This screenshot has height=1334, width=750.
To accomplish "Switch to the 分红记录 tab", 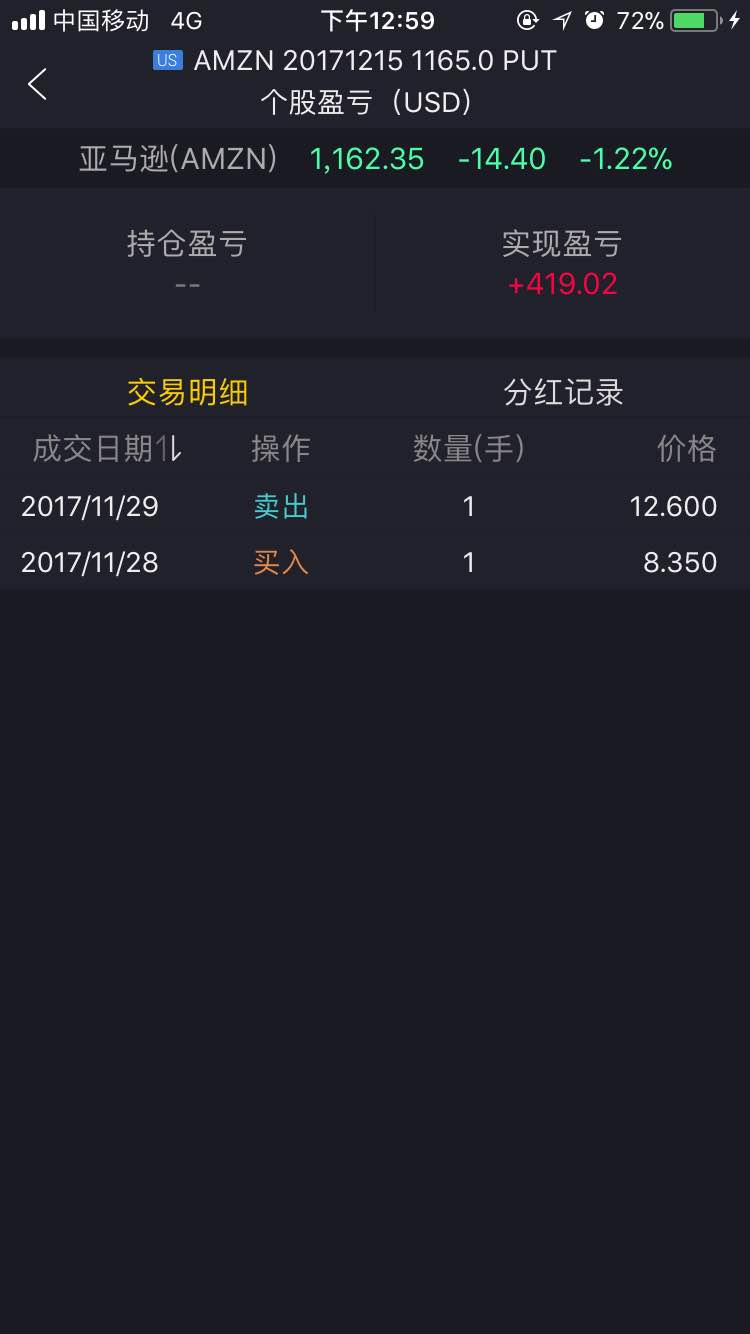I will (x=563, y=392).
